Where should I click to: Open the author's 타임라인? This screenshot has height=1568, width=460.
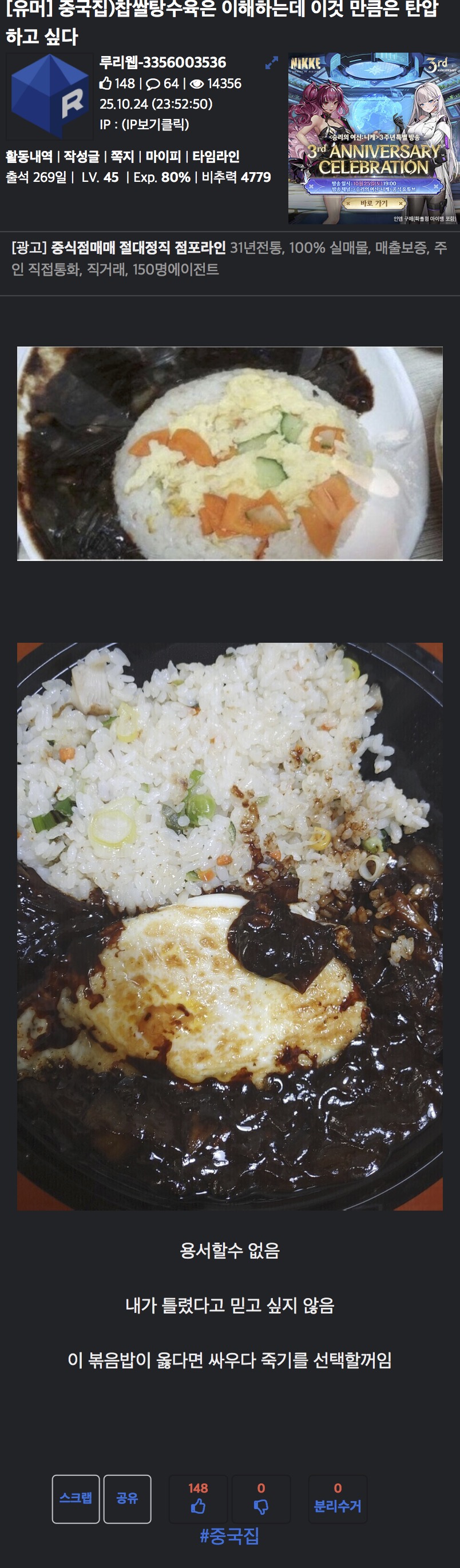tap(216, 157)
